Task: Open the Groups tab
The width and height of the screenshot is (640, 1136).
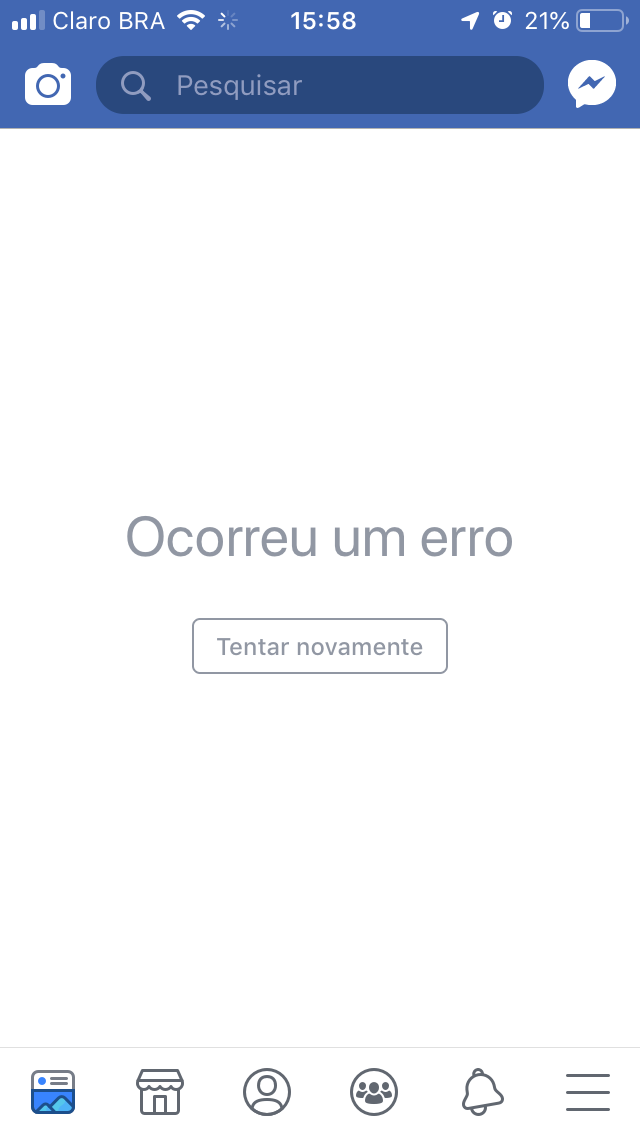Action: [374, 1092]
